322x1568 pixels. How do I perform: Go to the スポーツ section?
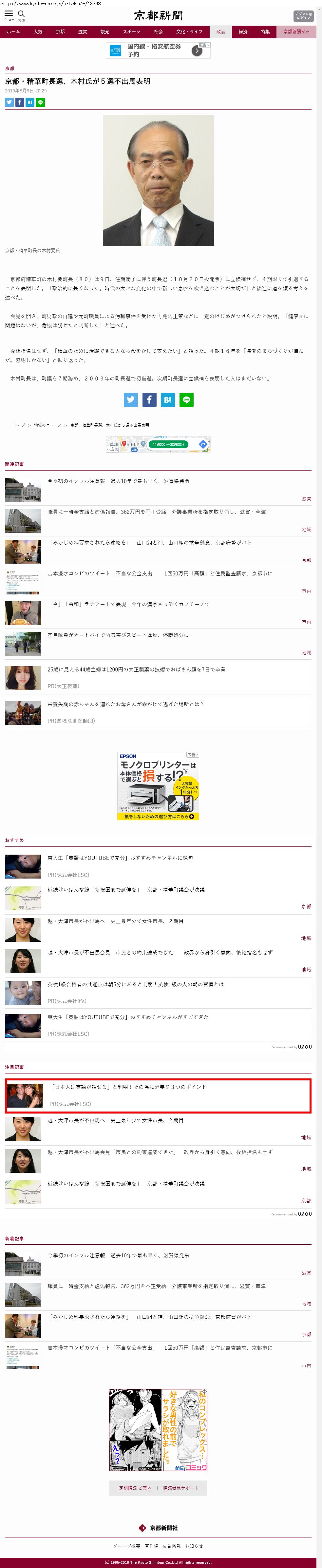131,32
